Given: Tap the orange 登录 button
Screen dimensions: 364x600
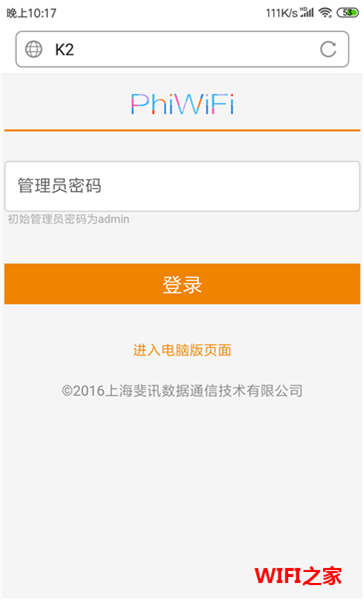Looking at the screenshot, I should point(182,284).
